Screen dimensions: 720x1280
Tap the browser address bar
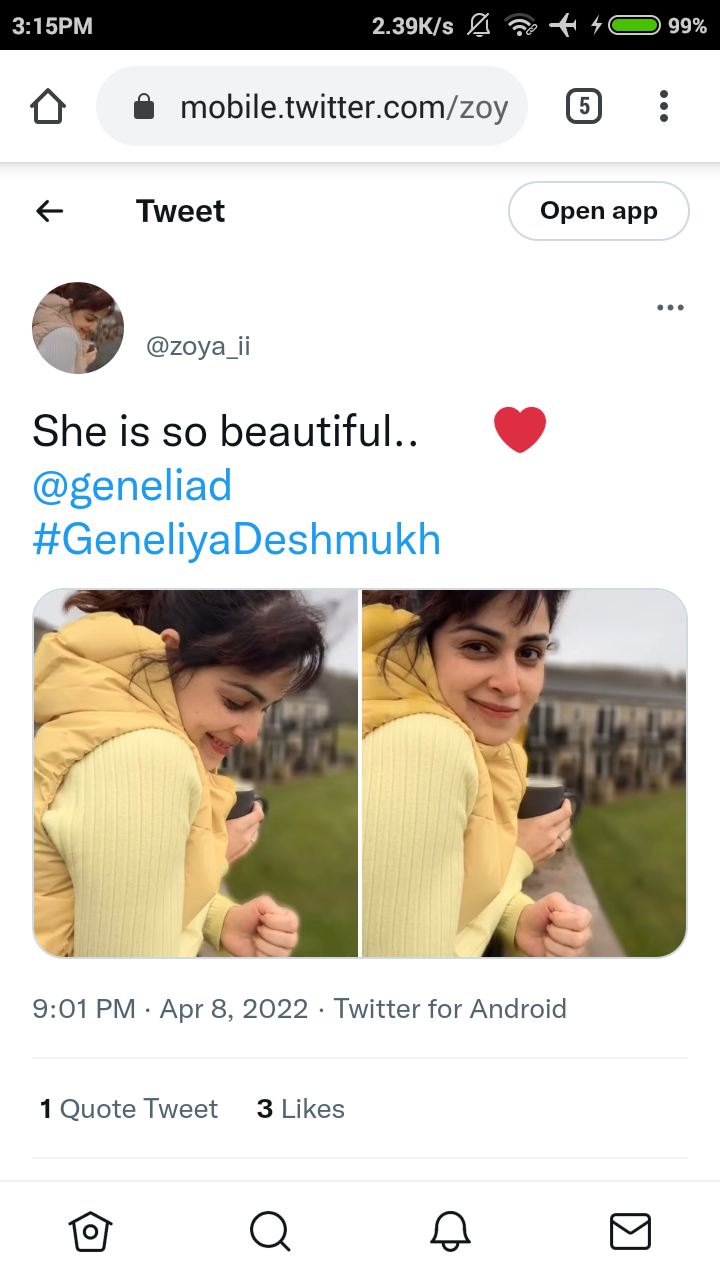pos(312,106)
